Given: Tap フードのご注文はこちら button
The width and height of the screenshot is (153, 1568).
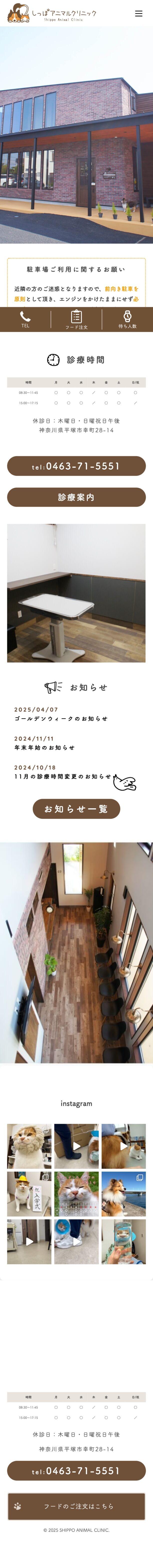Looking at the screenshot, I should click(x=76, y=1507).
